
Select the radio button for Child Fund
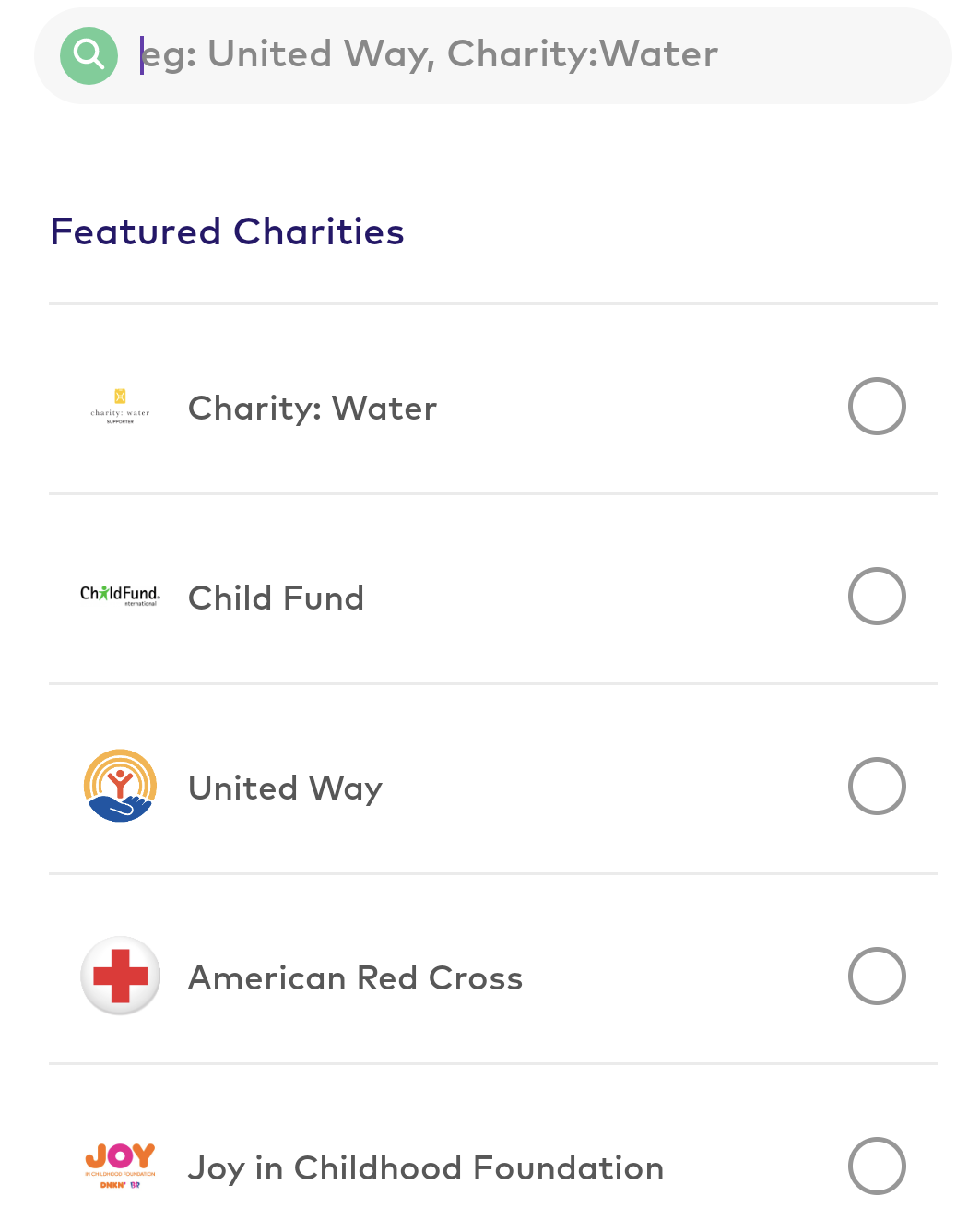[877, 596]
